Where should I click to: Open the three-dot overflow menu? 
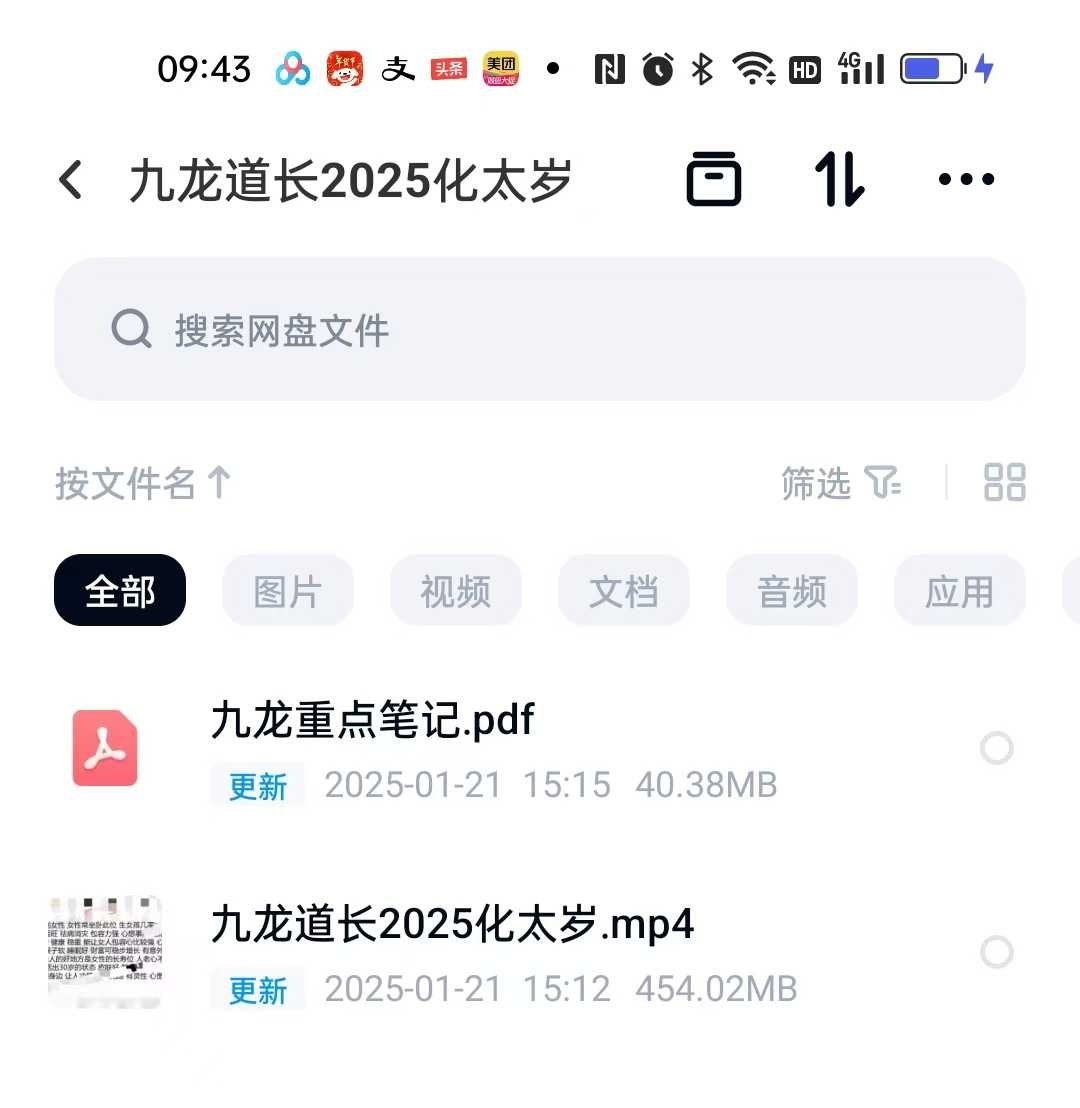(x=966, y=180)
